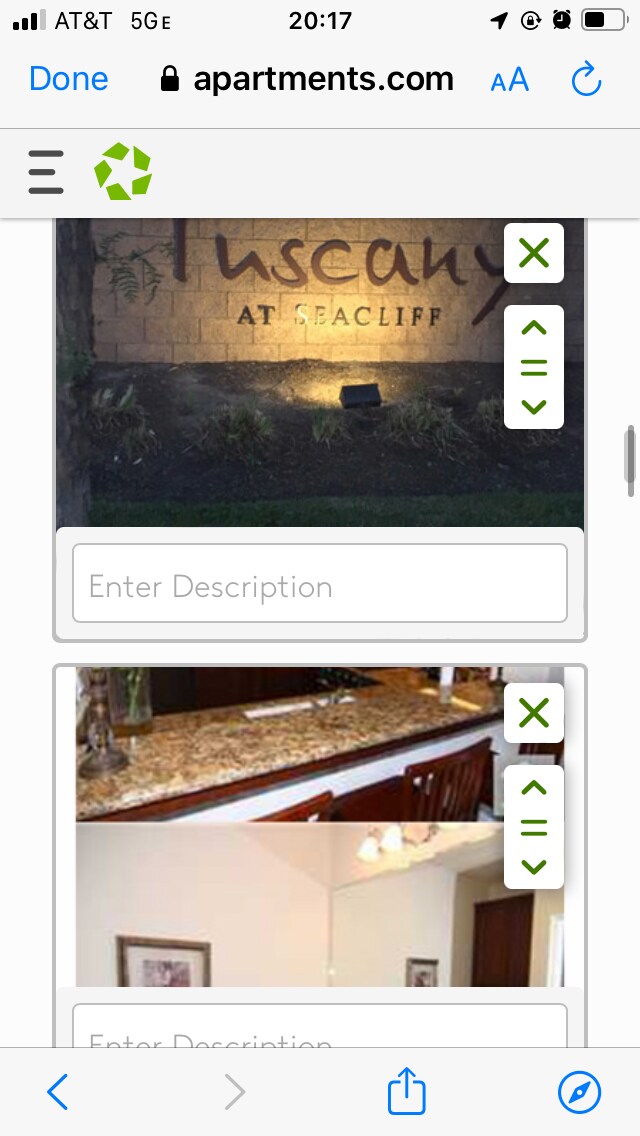Remove the kitchen counter photo

534,713
